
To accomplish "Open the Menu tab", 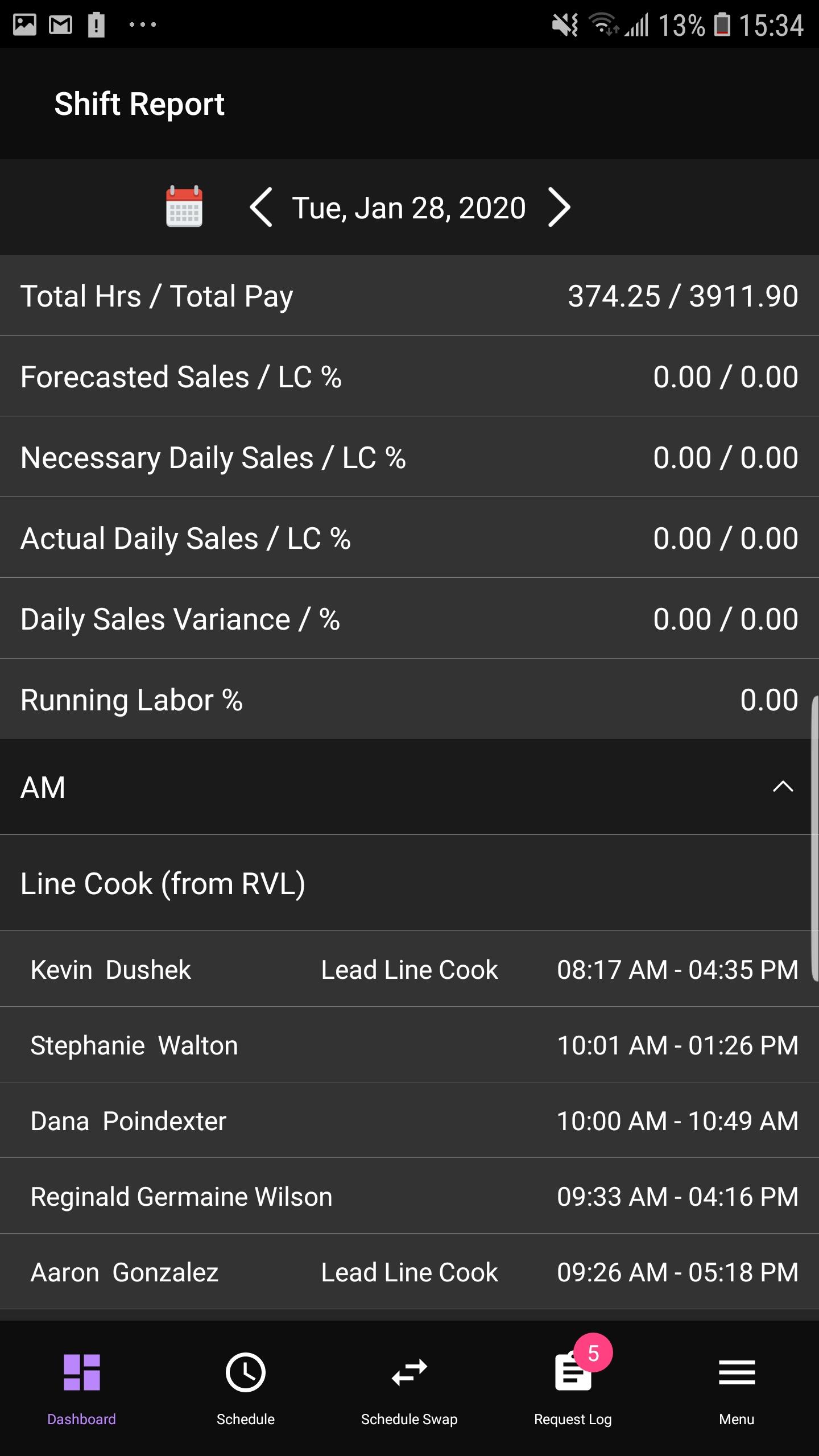I will pyautogui.click(x=737, y=1387).
